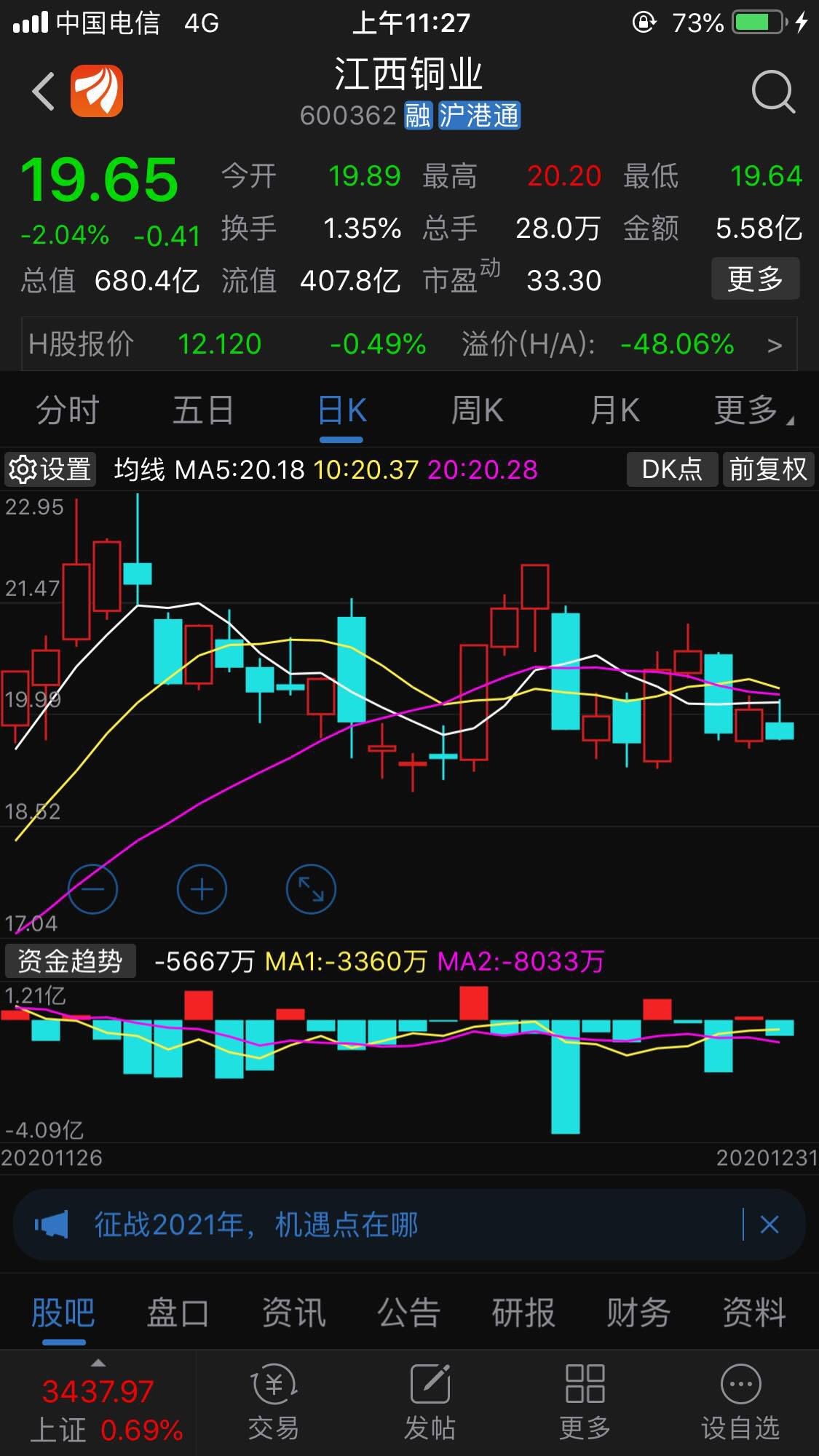Toggle DK点 indicator on chart

(x=671, y=469)
